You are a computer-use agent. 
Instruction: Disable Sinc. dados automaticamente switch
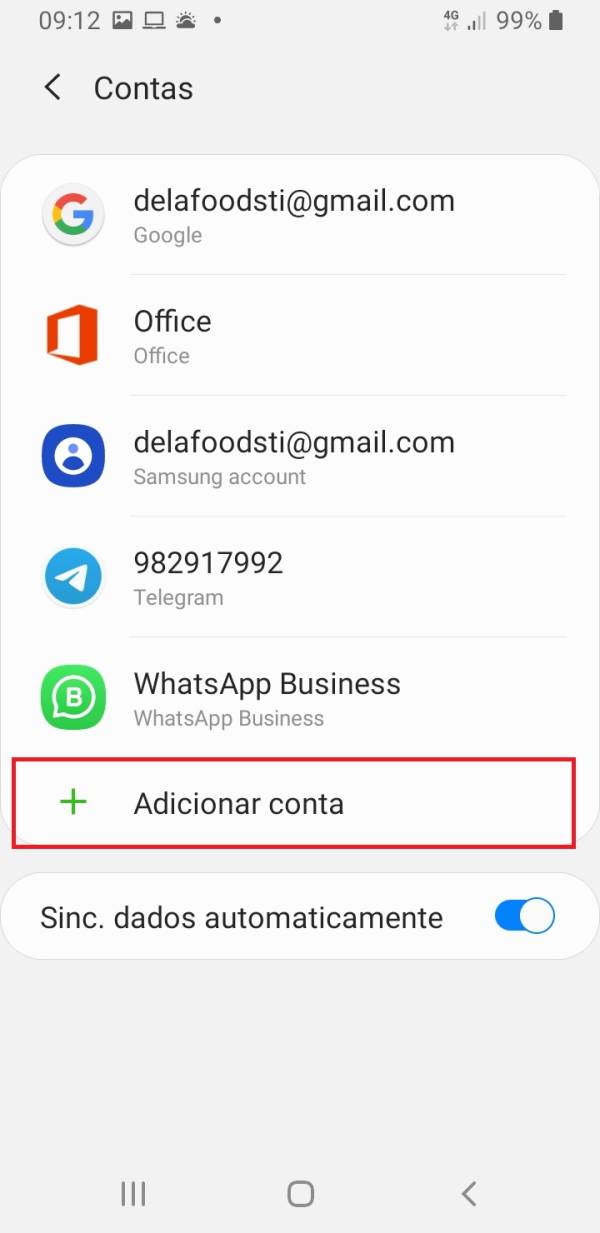click(525, 917)
